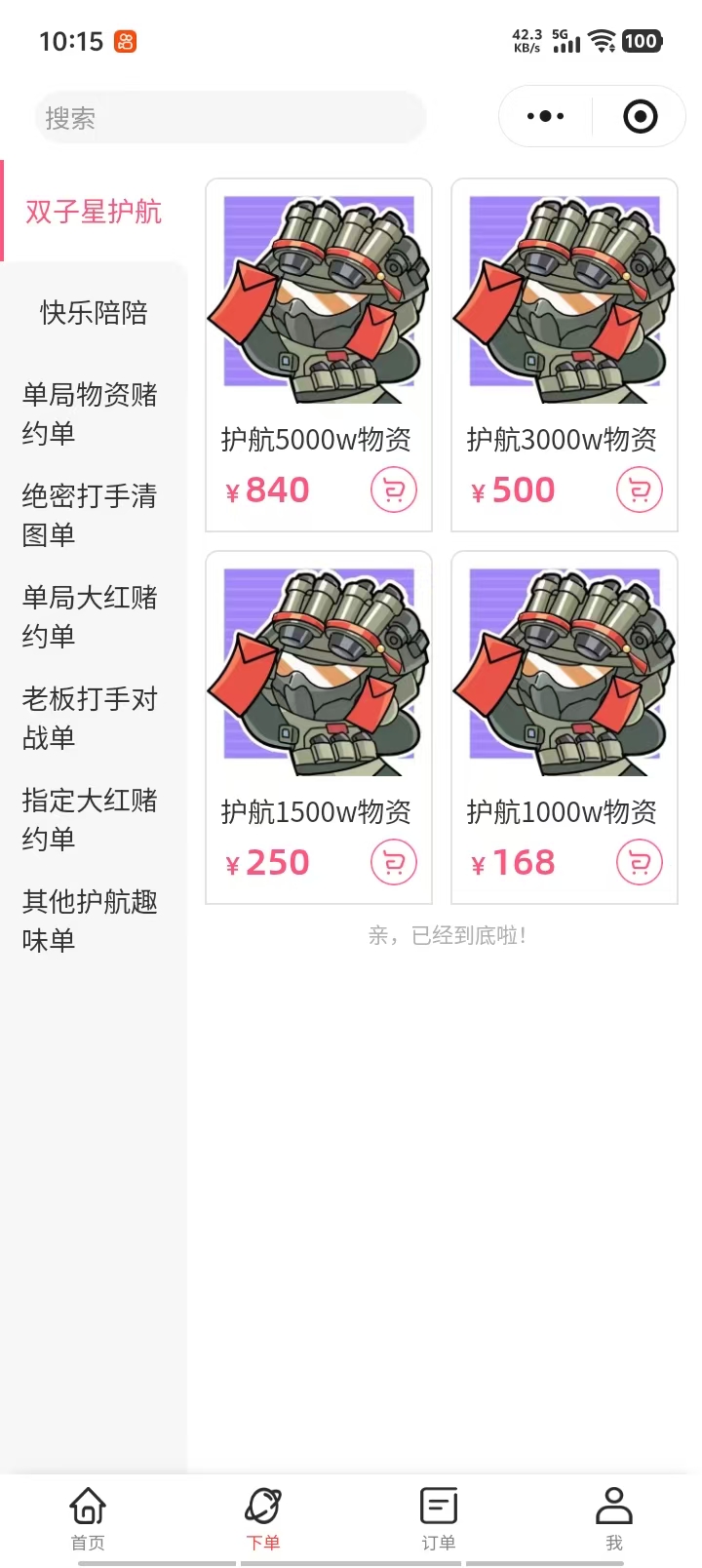Select the 单局大红赌约单 category
The width and height of the screenshot is (702, 1568).
pos(90,617)
